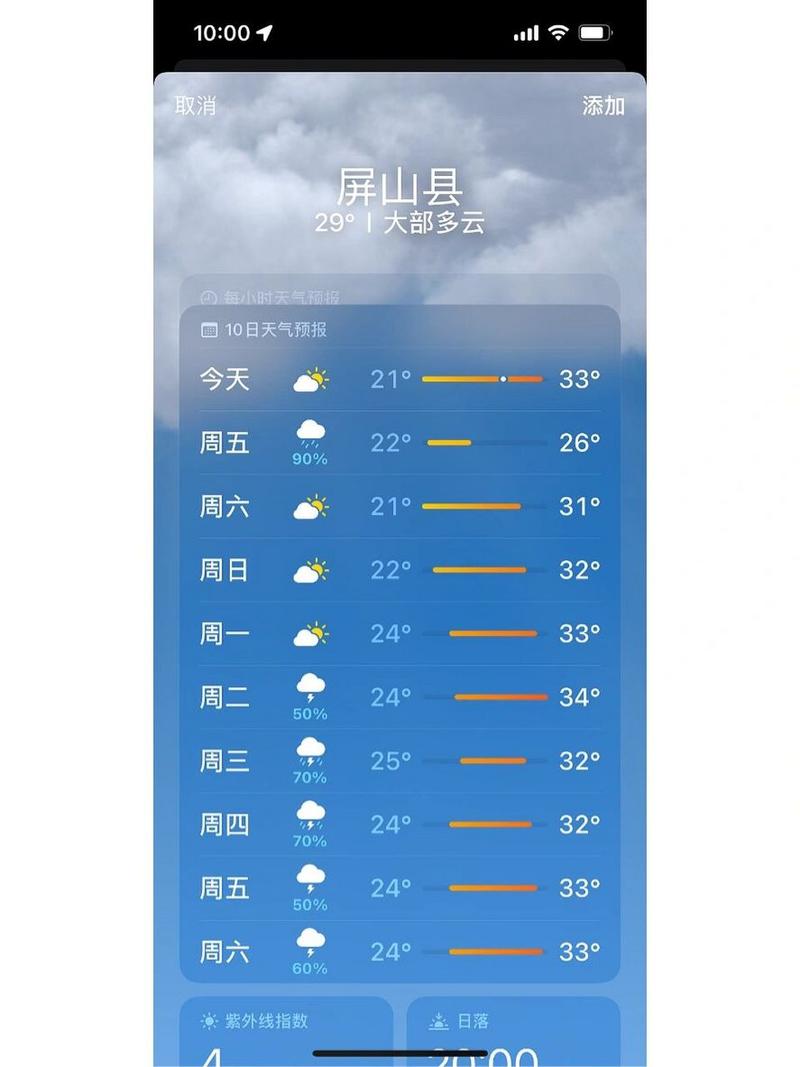Open the 今天 forecast row

399,380
